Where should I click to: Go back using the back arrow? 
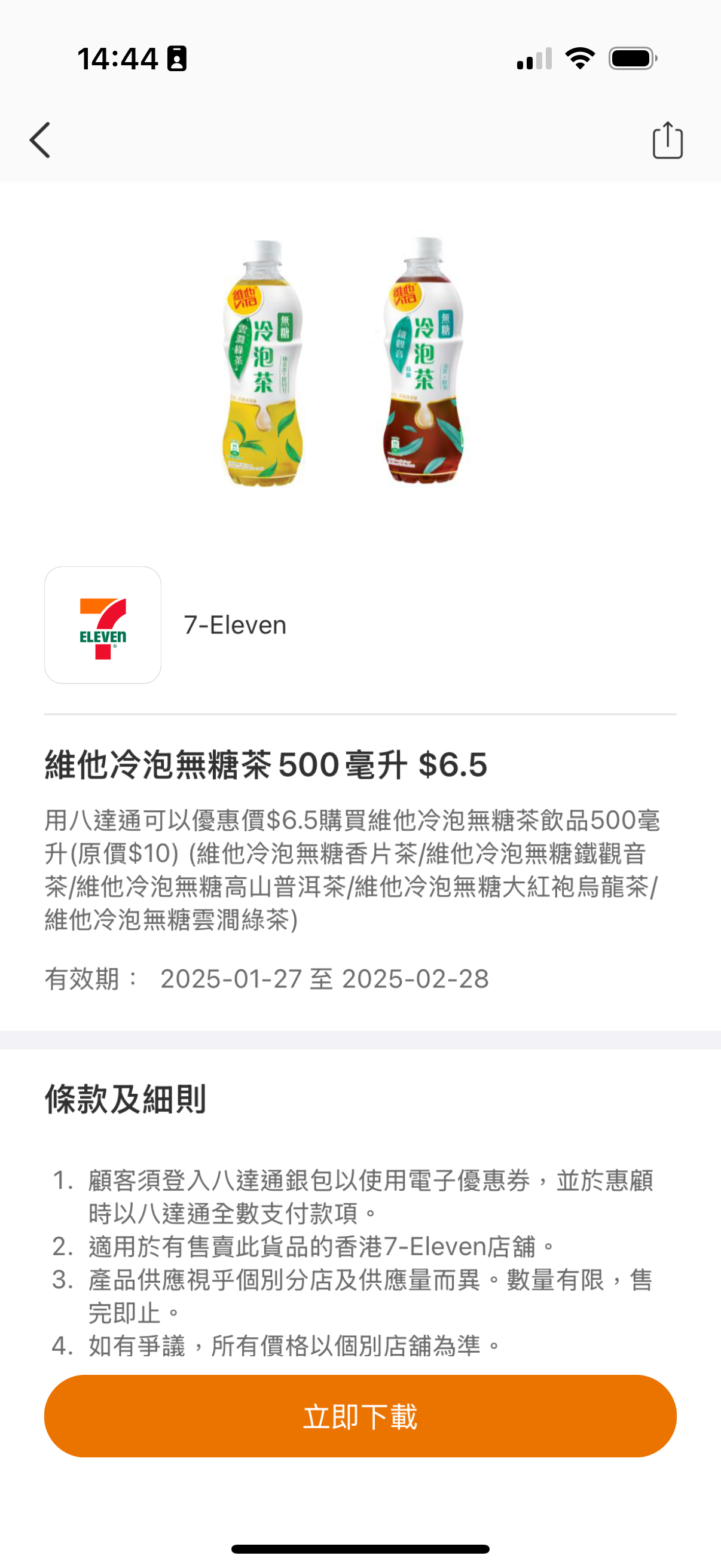(x=40, y=140)
